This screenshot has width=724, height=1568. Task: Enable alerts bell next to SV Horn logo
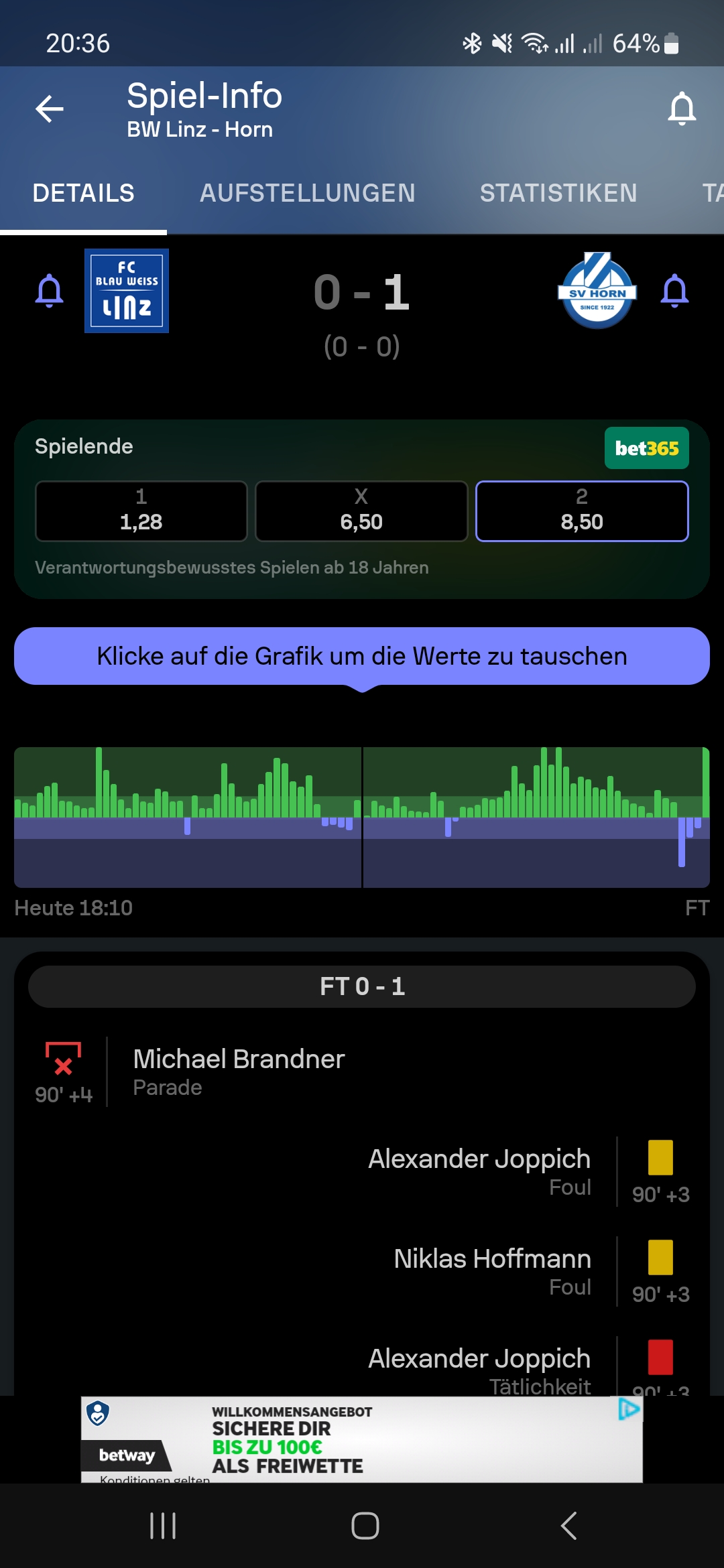pos(674,291)
